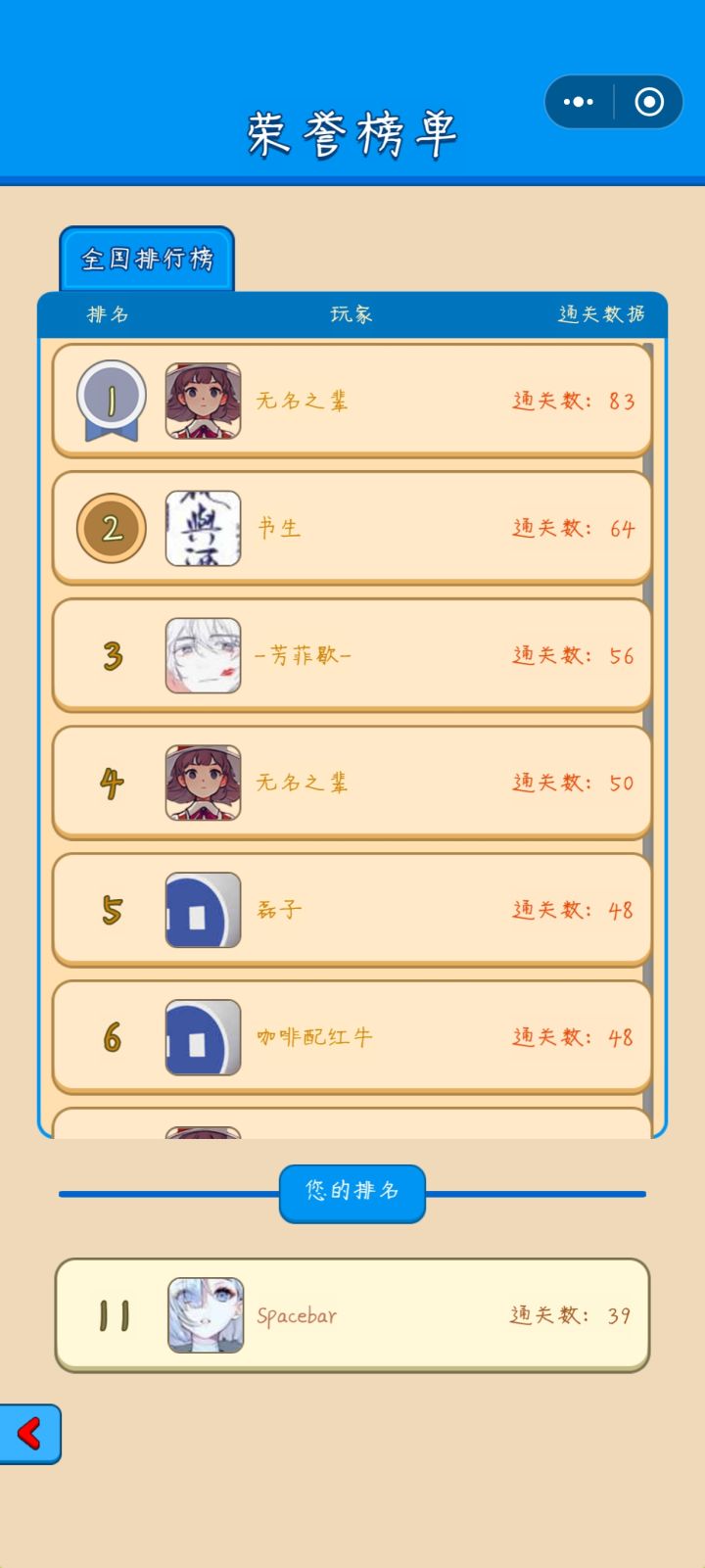Open the leaderboard row for 书生
Viewport: 705px width, 1568px height.
(352, 528)
